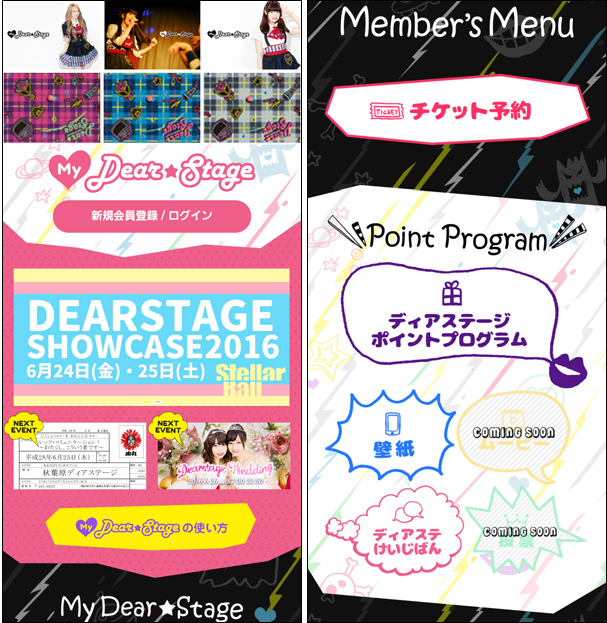Open the Dearstage Wedding event banner
The height and width of the screenshot is (623, 607).
pyautogui.click(x=225, y=456)
